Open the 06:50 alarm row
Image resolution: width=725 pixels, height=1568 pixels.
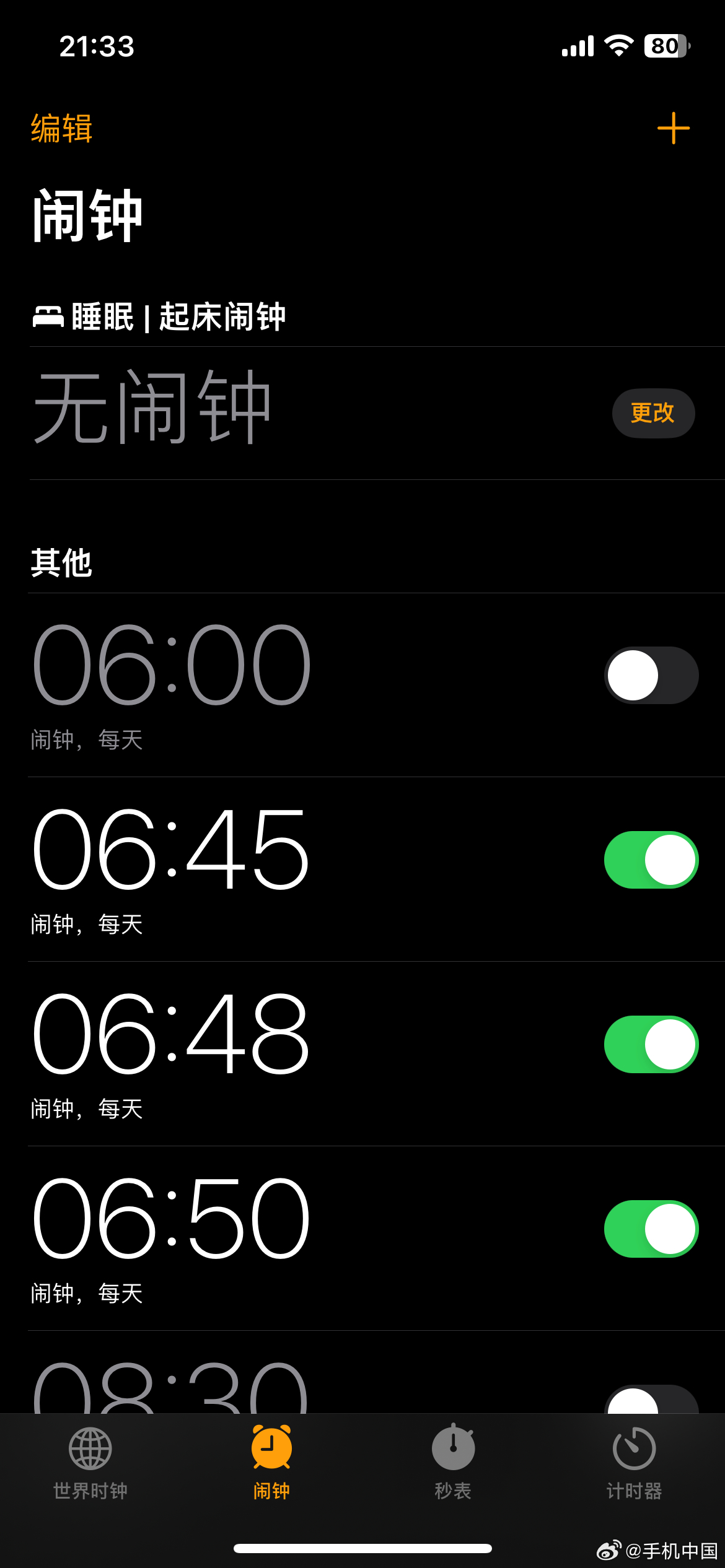[248, 1238]
